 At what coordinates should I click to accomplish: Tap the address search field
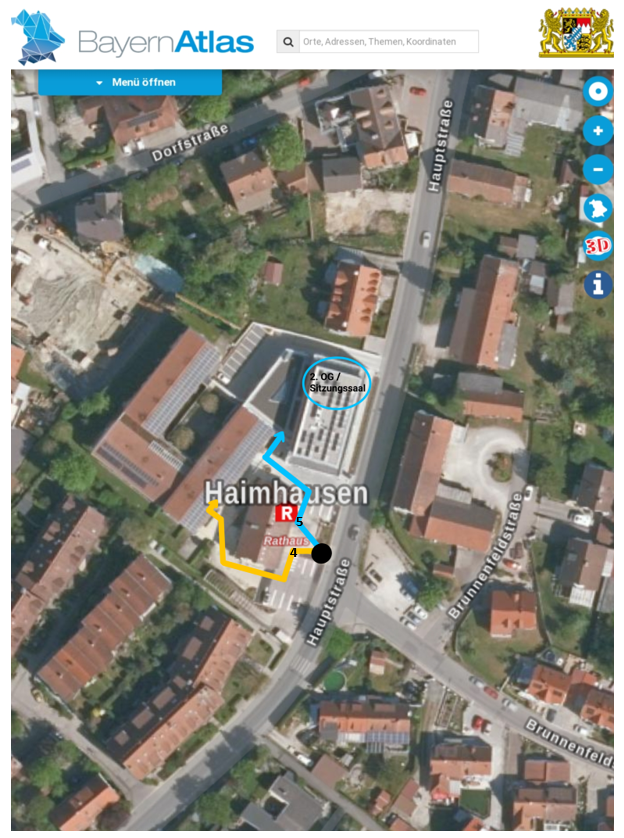388,41
